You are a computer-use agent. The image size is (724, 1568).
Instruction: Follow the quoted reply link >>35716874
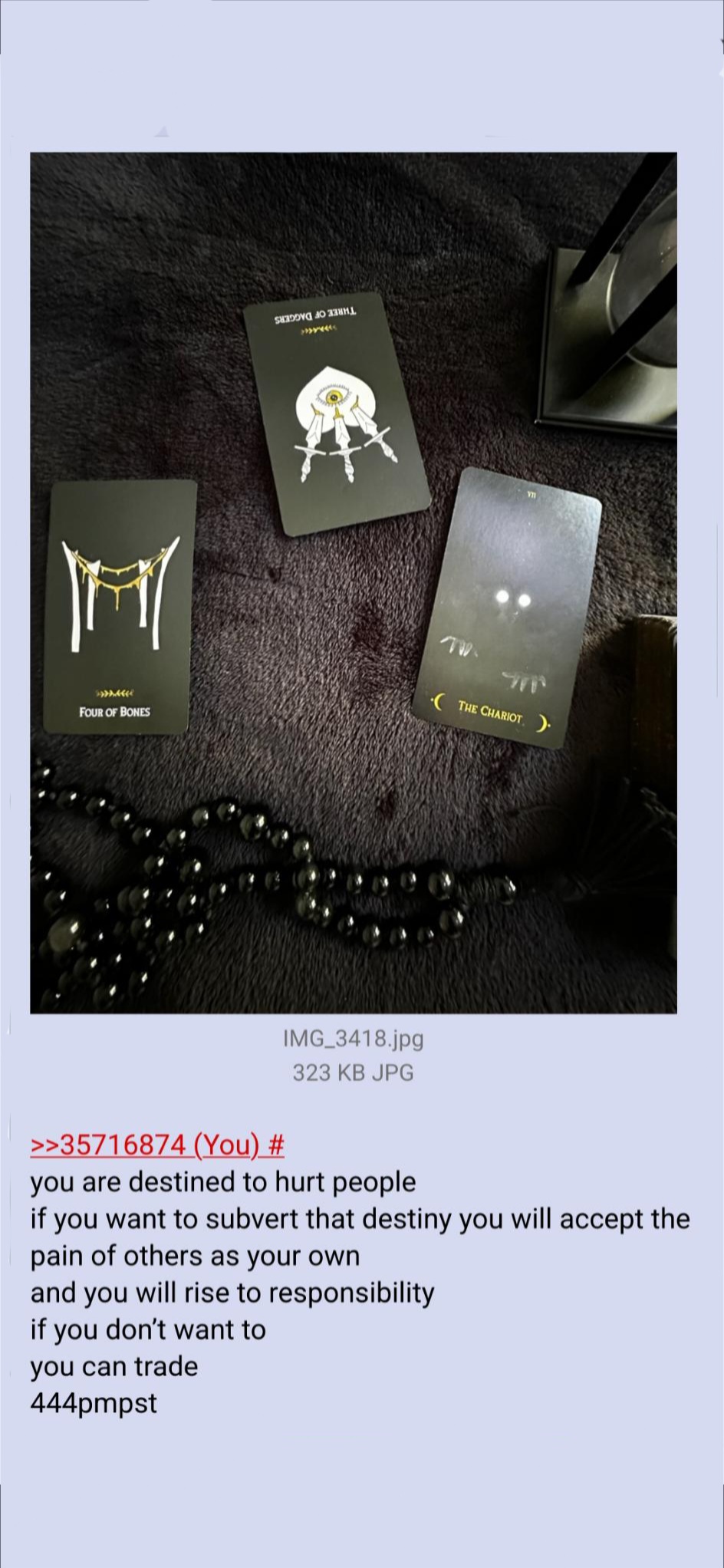pyautogui.click(x=107, y=1145)
